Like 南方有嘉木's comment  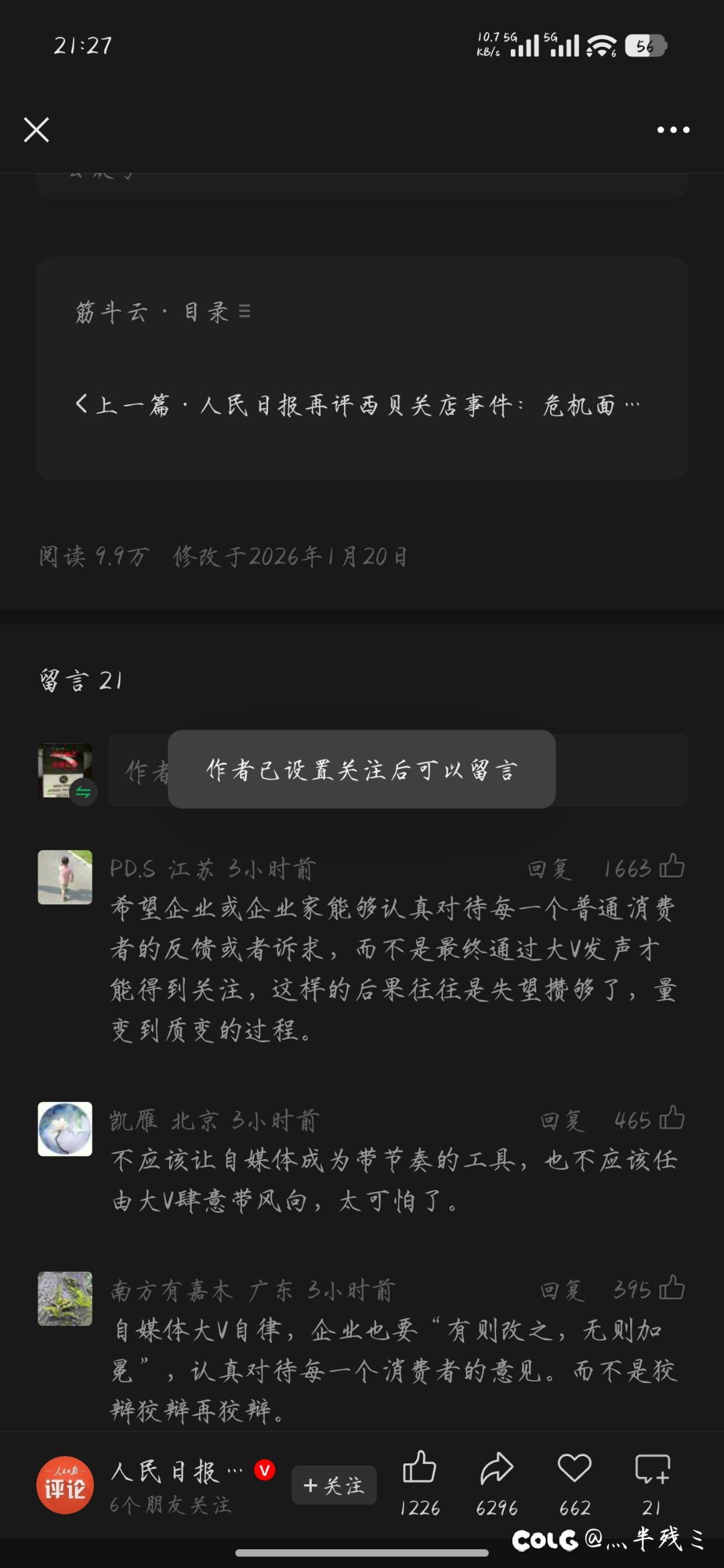point(672,1288)
